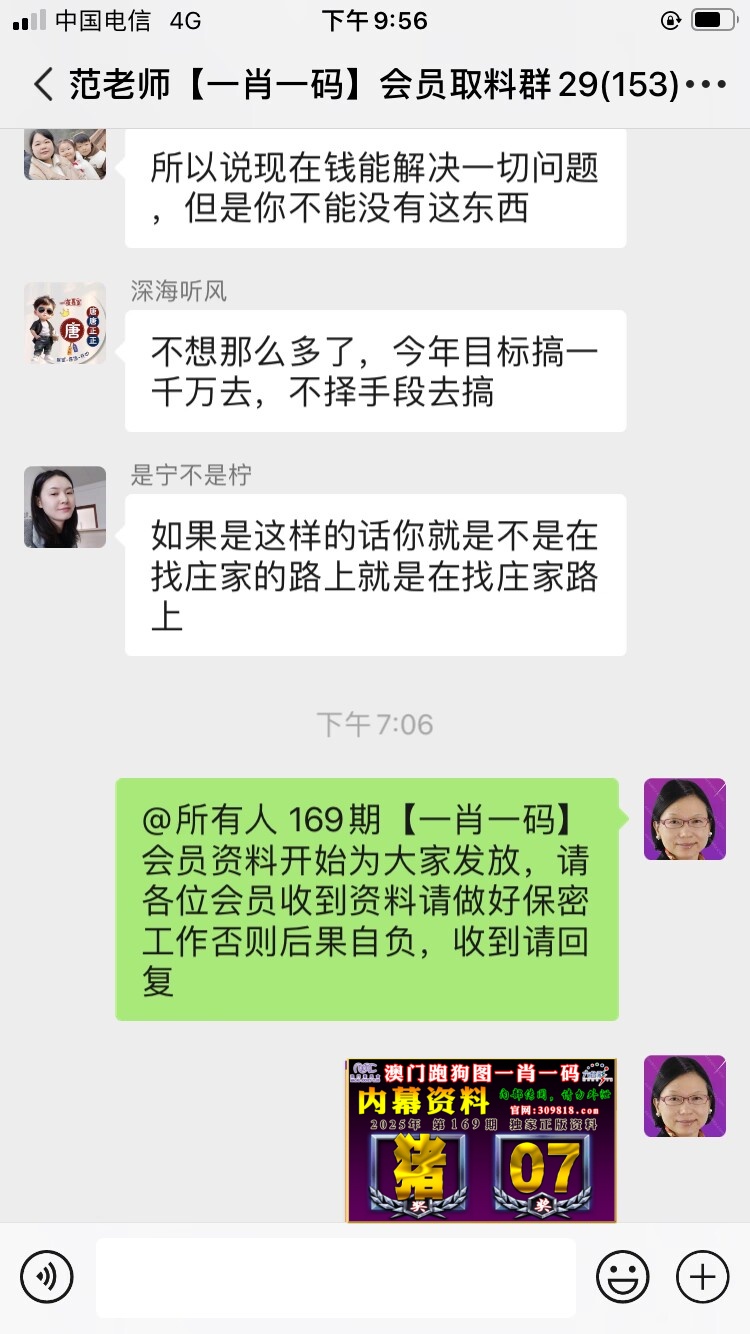The image size is (750, 1334).
Task: Switch to voice message input
Action: 47,1277
